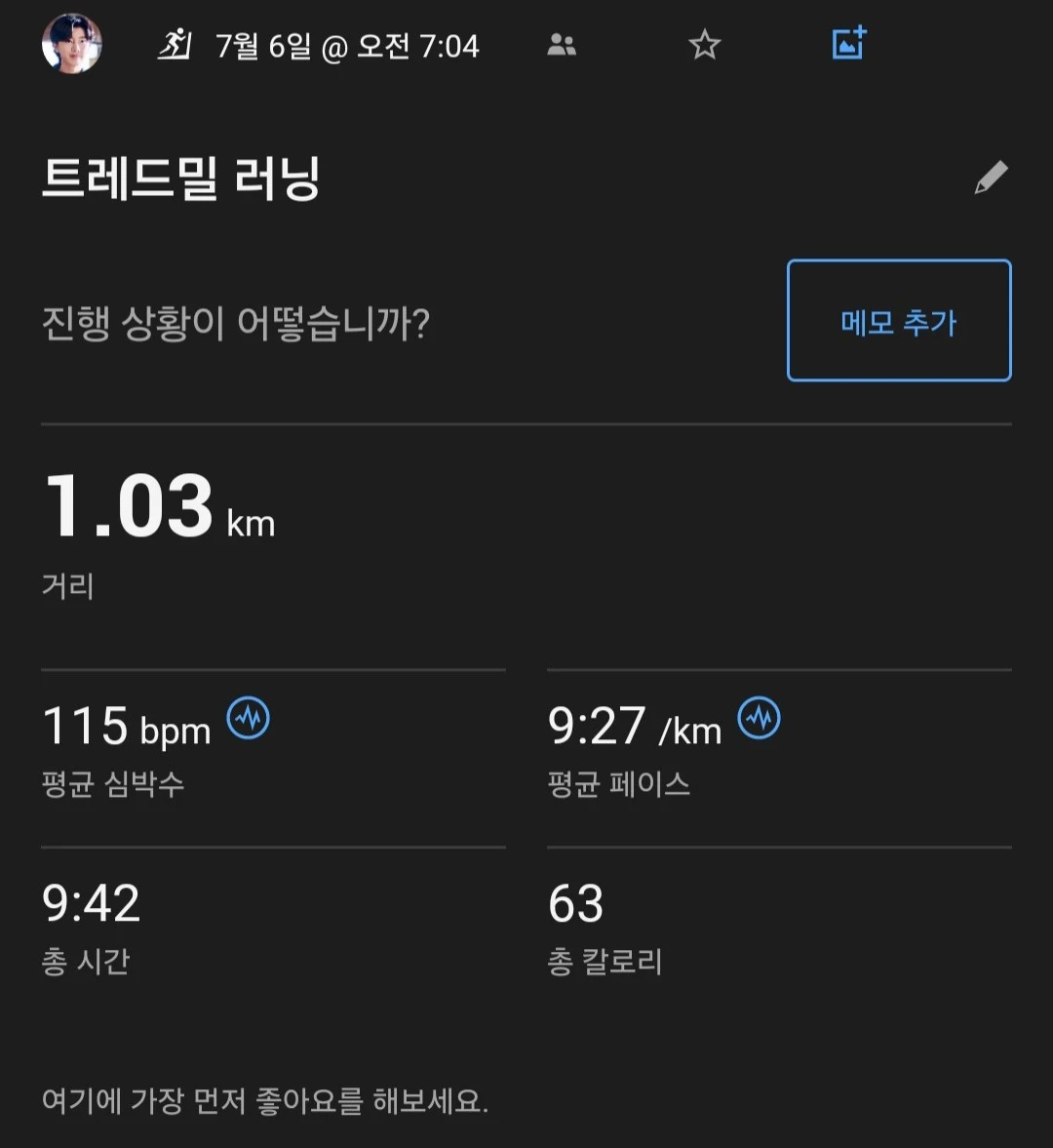
Task: Add a photo to this activity
Action: tap(848, 44)
